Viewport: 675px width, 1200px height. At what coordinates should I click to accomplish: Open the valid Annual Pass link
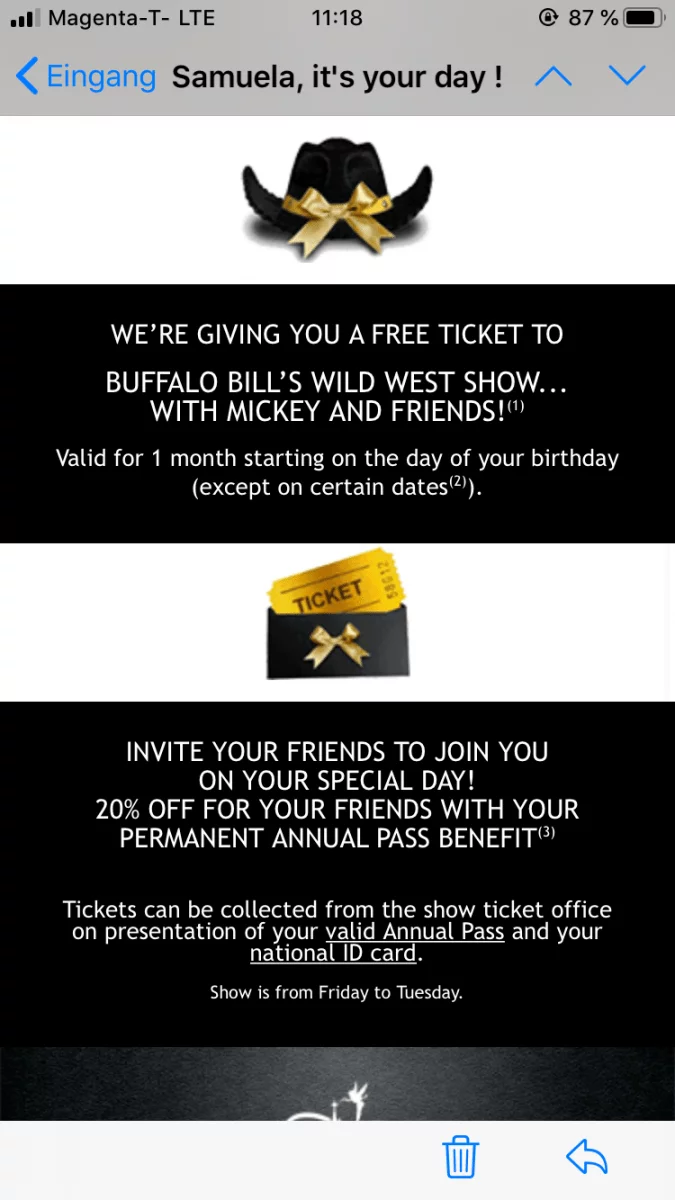[x=415, y=932]
